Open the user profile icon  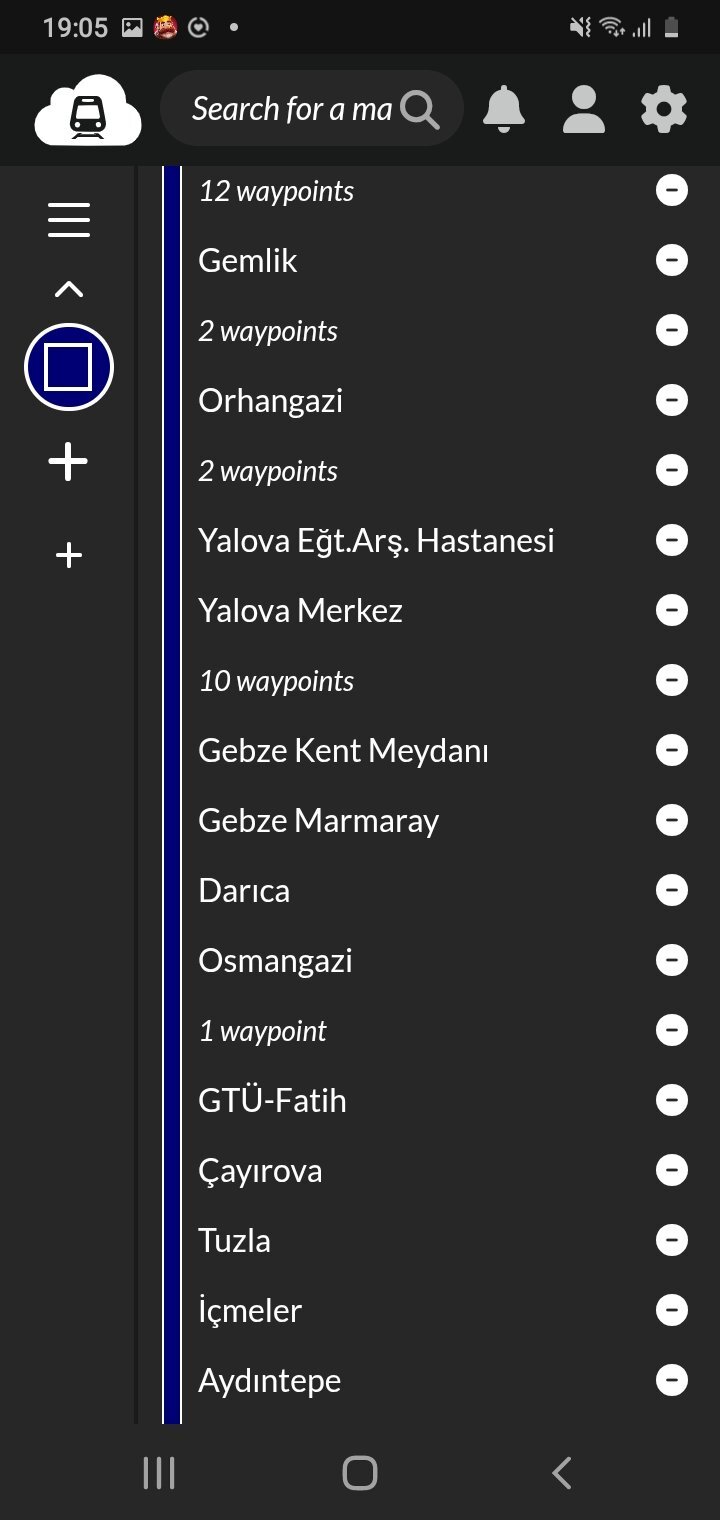pos(584,110)
